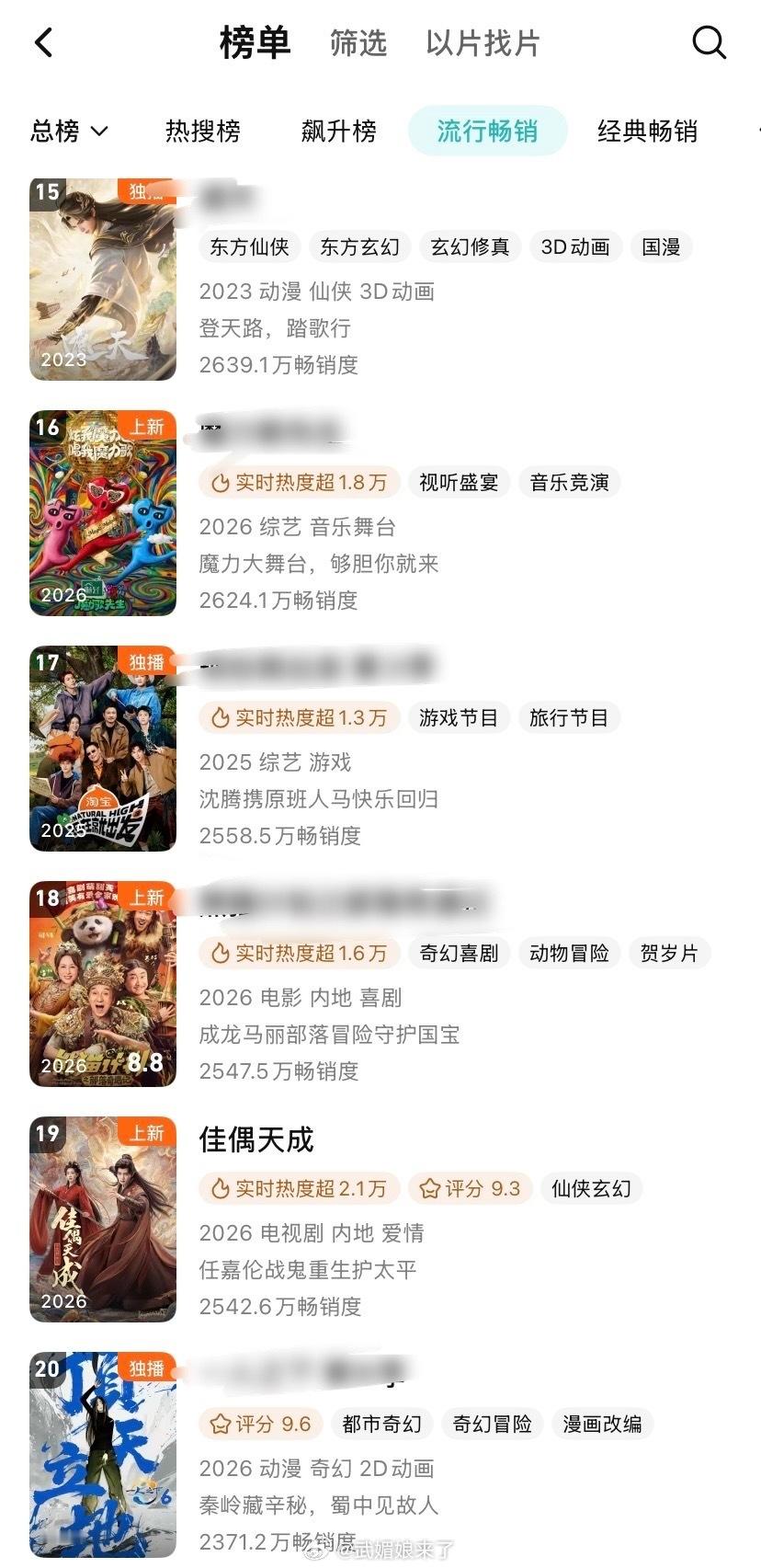Select the 漫画改编 tag

click(602, 1423)
